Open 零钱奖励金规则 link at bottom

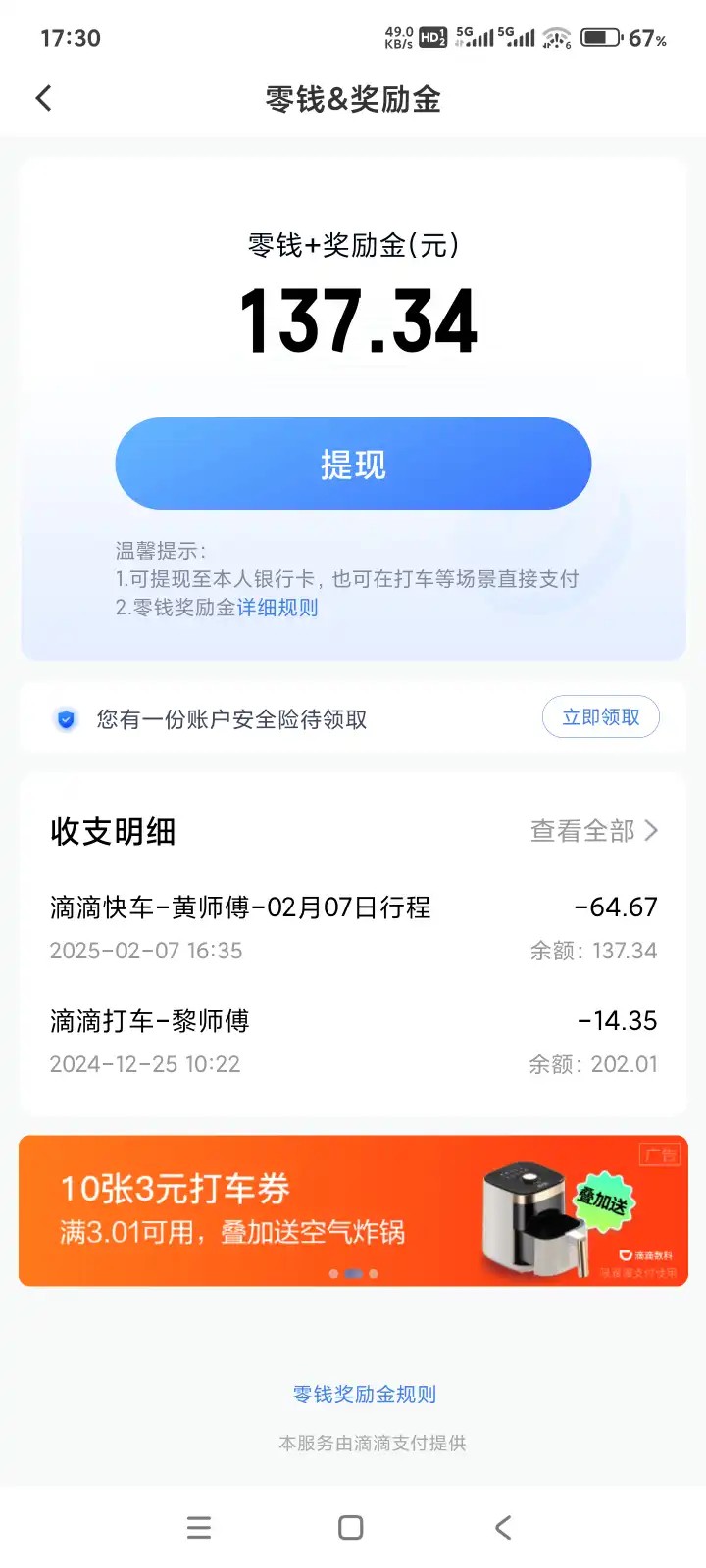364,1394
